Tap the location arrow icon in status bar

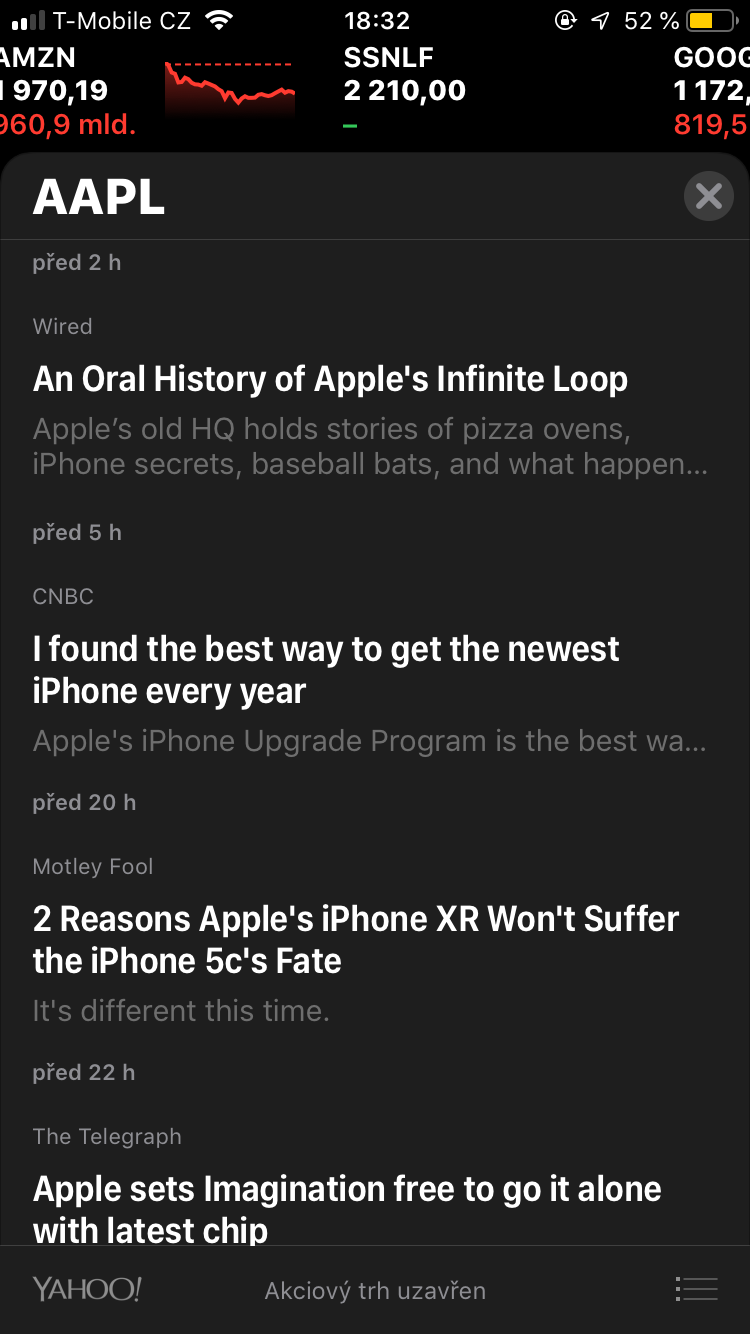tap(601, 18)
